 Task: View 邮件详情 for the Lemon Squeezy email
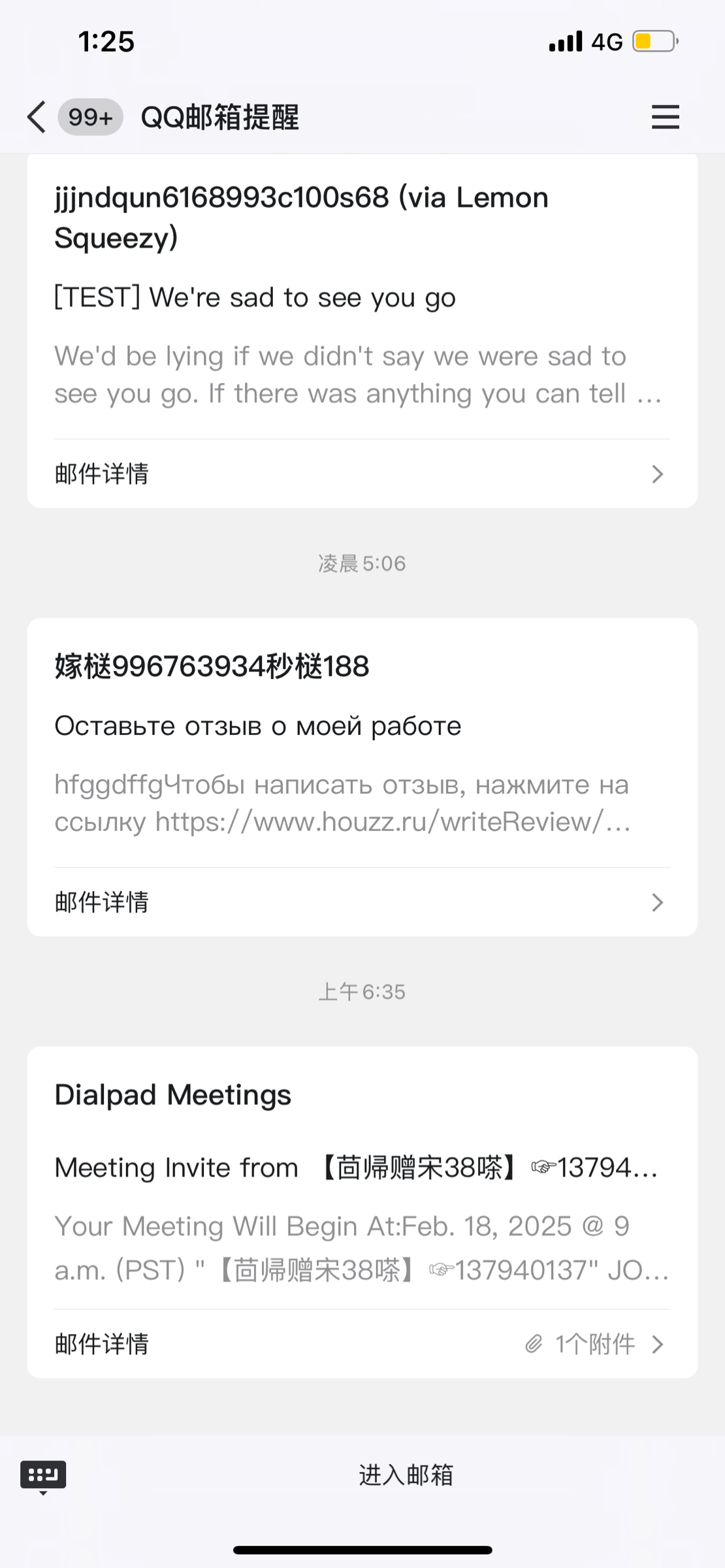pos(362,474)
